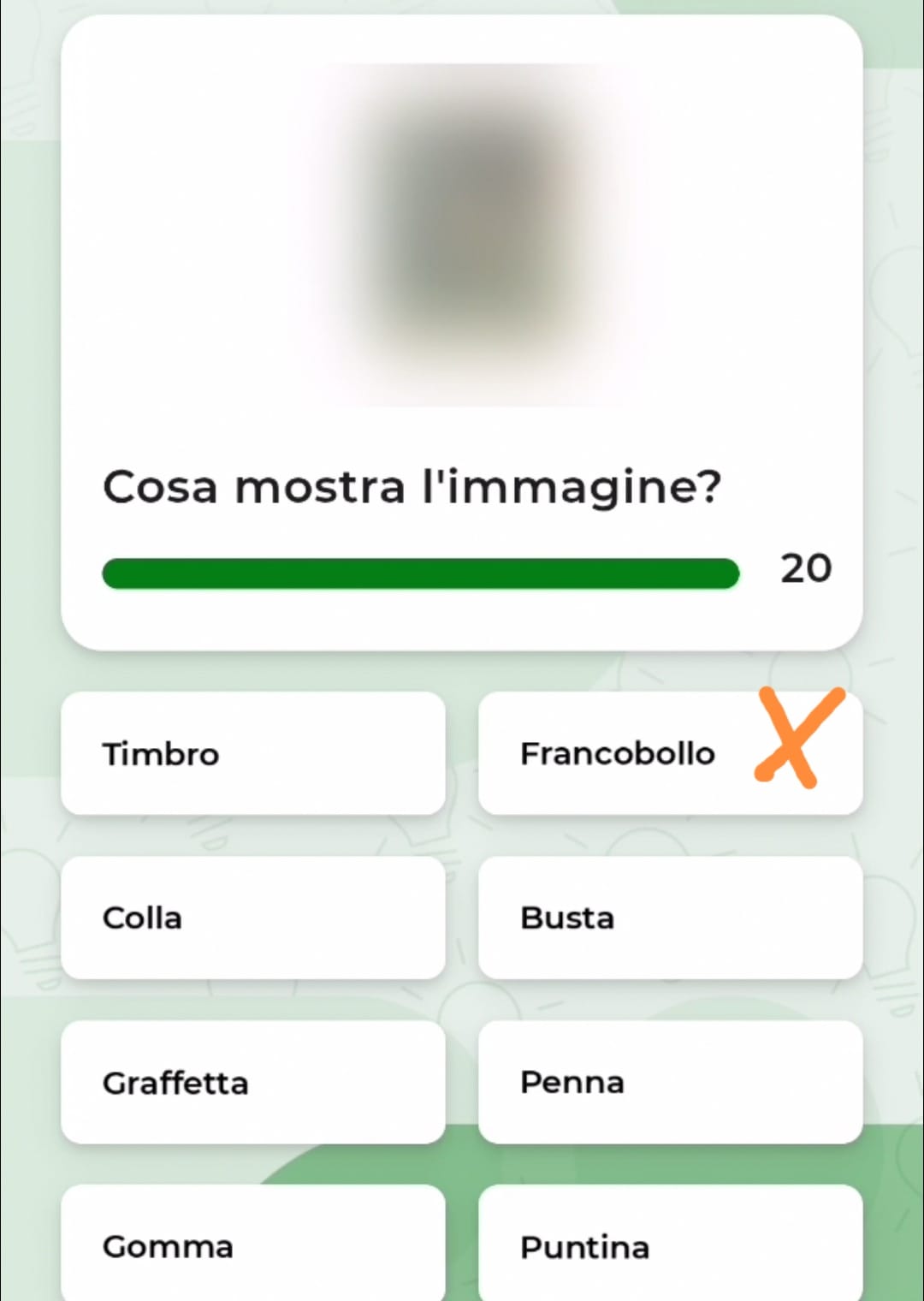924x1301 pixels.
Task: Answer with Graffetta
Action: [x=252, y=1082]
